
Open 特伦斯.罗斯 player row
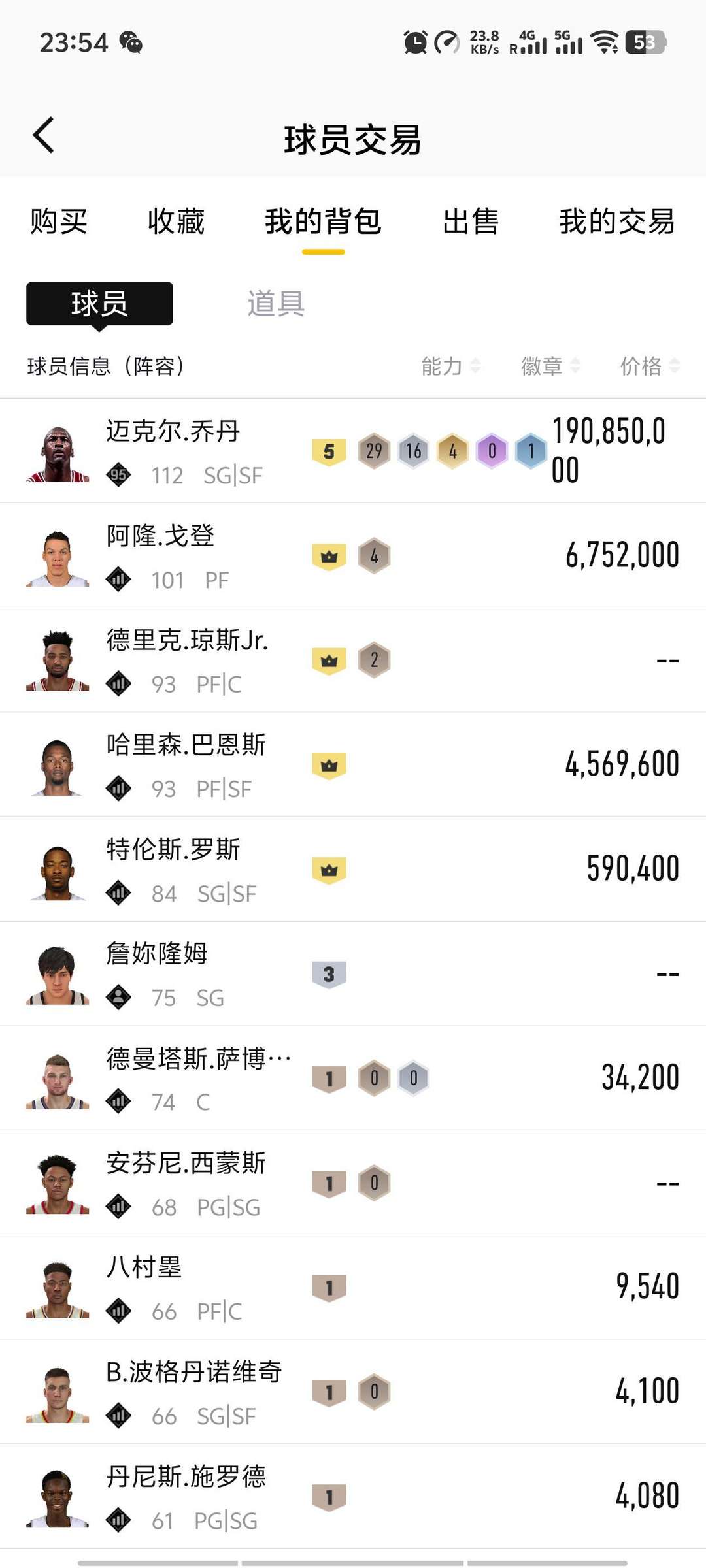point(353,869)
